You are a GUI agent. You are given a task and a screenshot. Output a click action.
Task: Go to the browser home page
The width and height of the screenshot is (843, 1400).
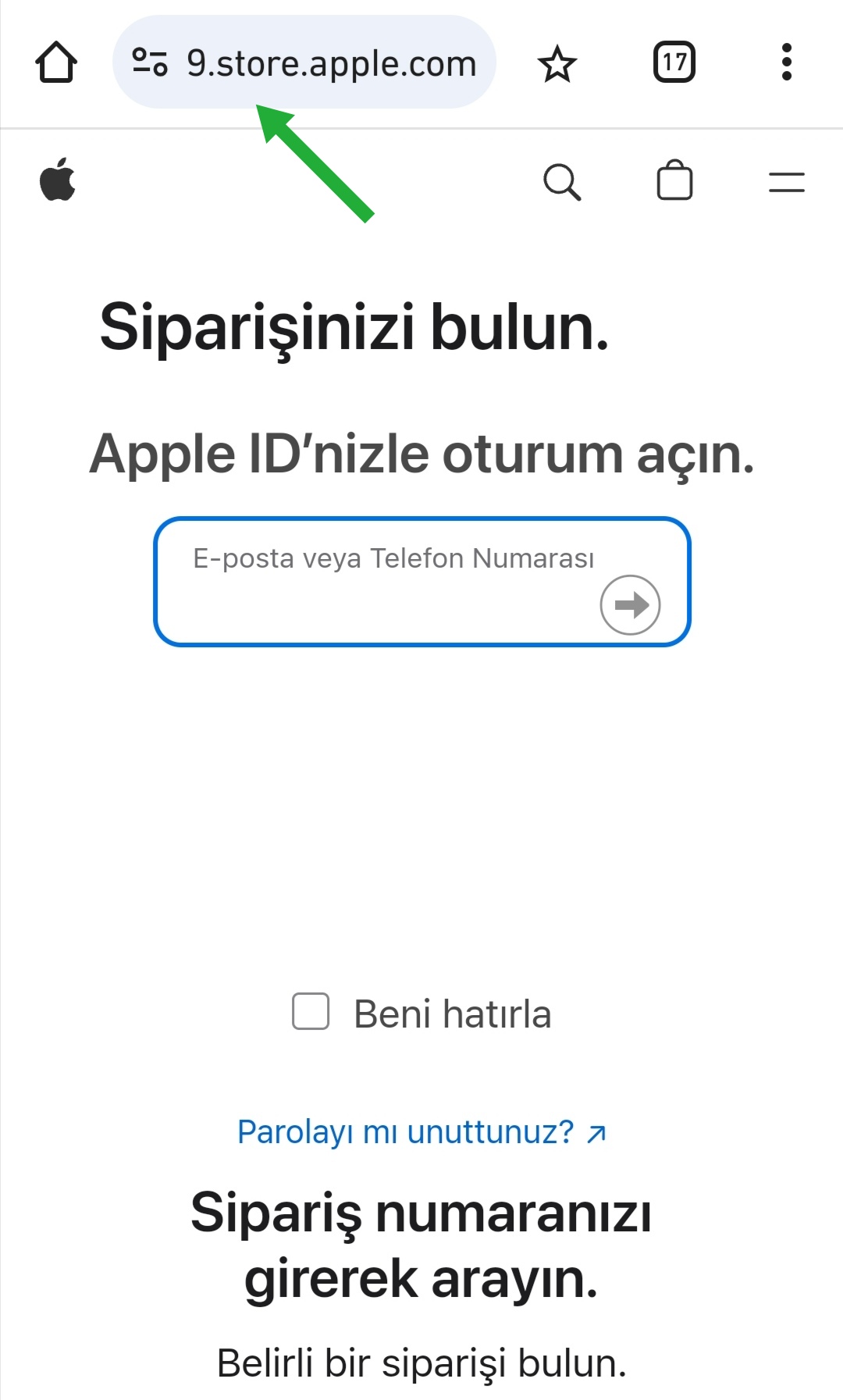[56, 62]
